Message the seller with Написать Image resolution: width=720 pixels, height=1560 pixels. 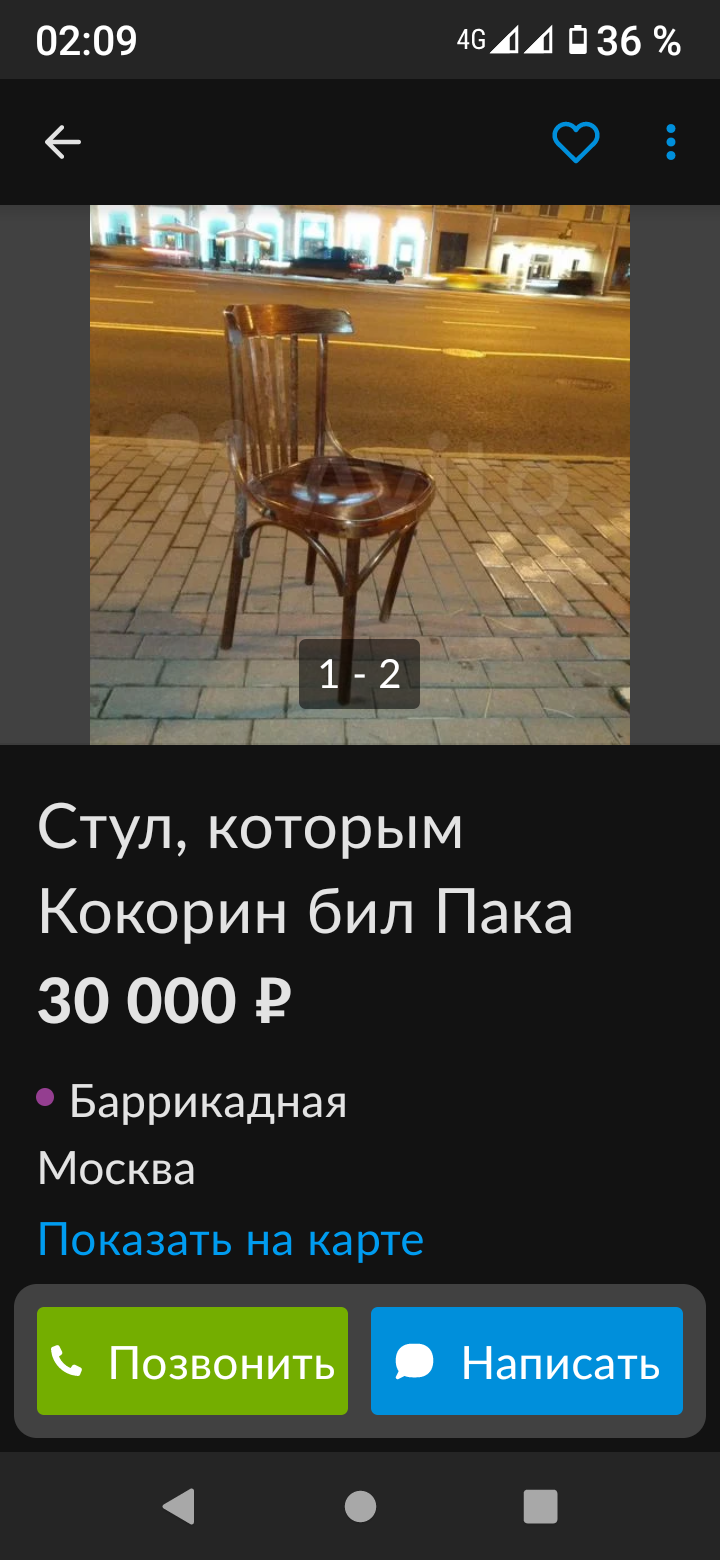(527, 1361)
